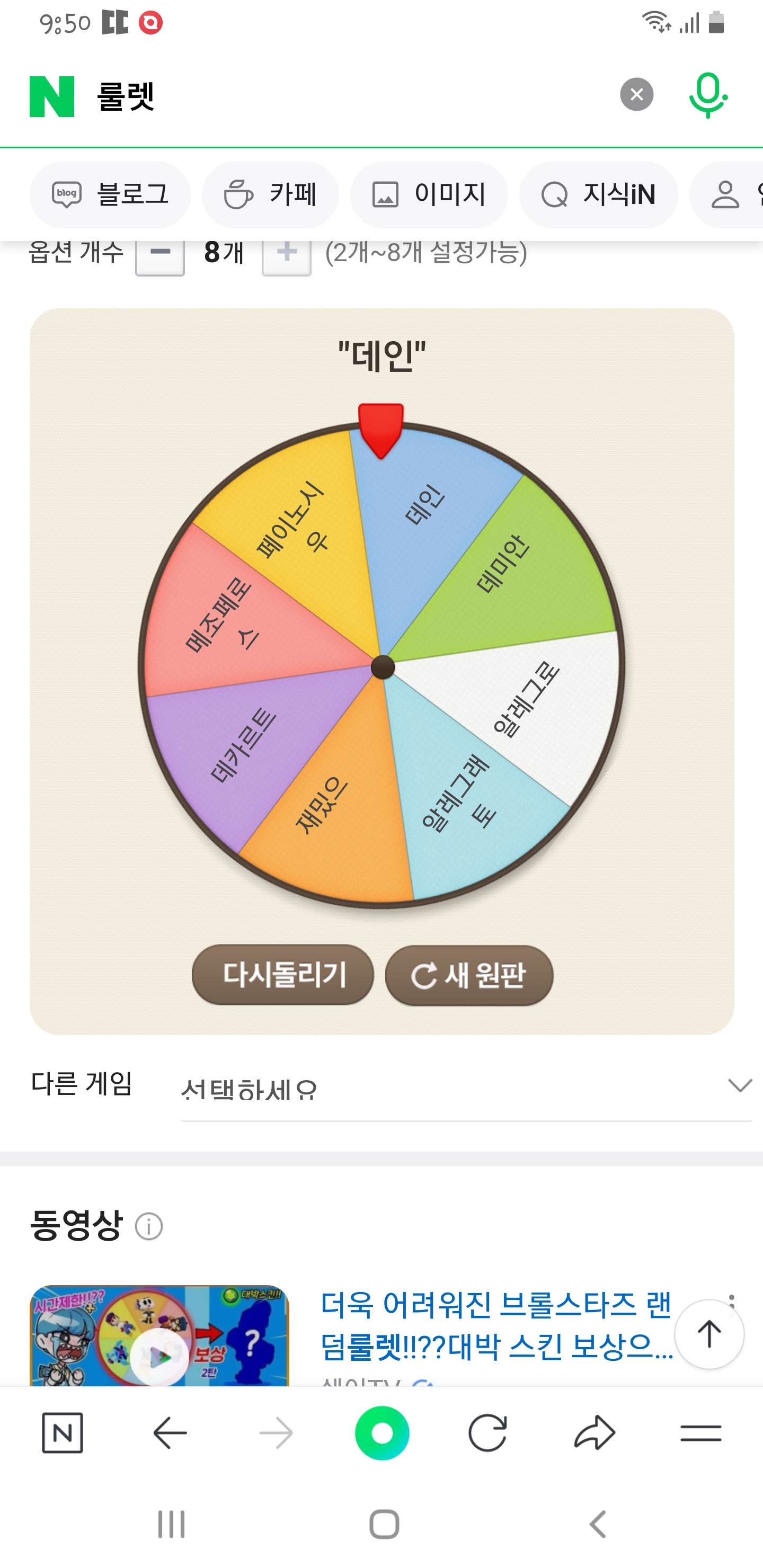Clear the search text 룰렛
This screenshot has height=1568, width=763.
click(636, 94)
